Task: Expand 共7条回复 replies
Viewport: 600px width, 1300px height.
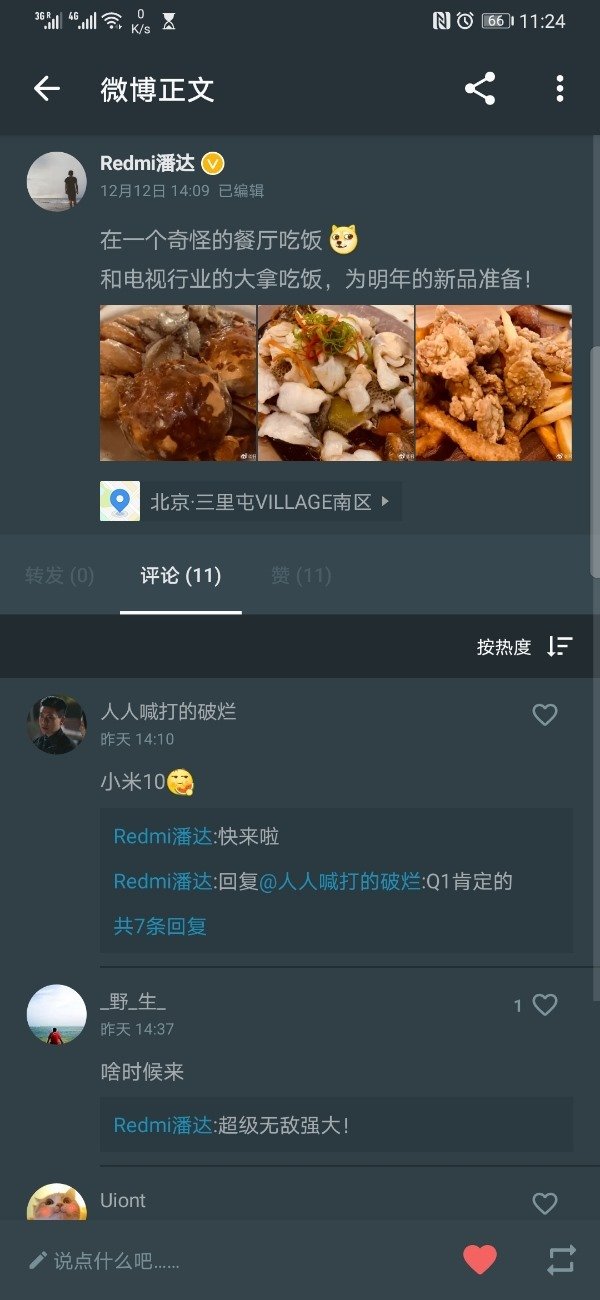Action: click(160, 926)
